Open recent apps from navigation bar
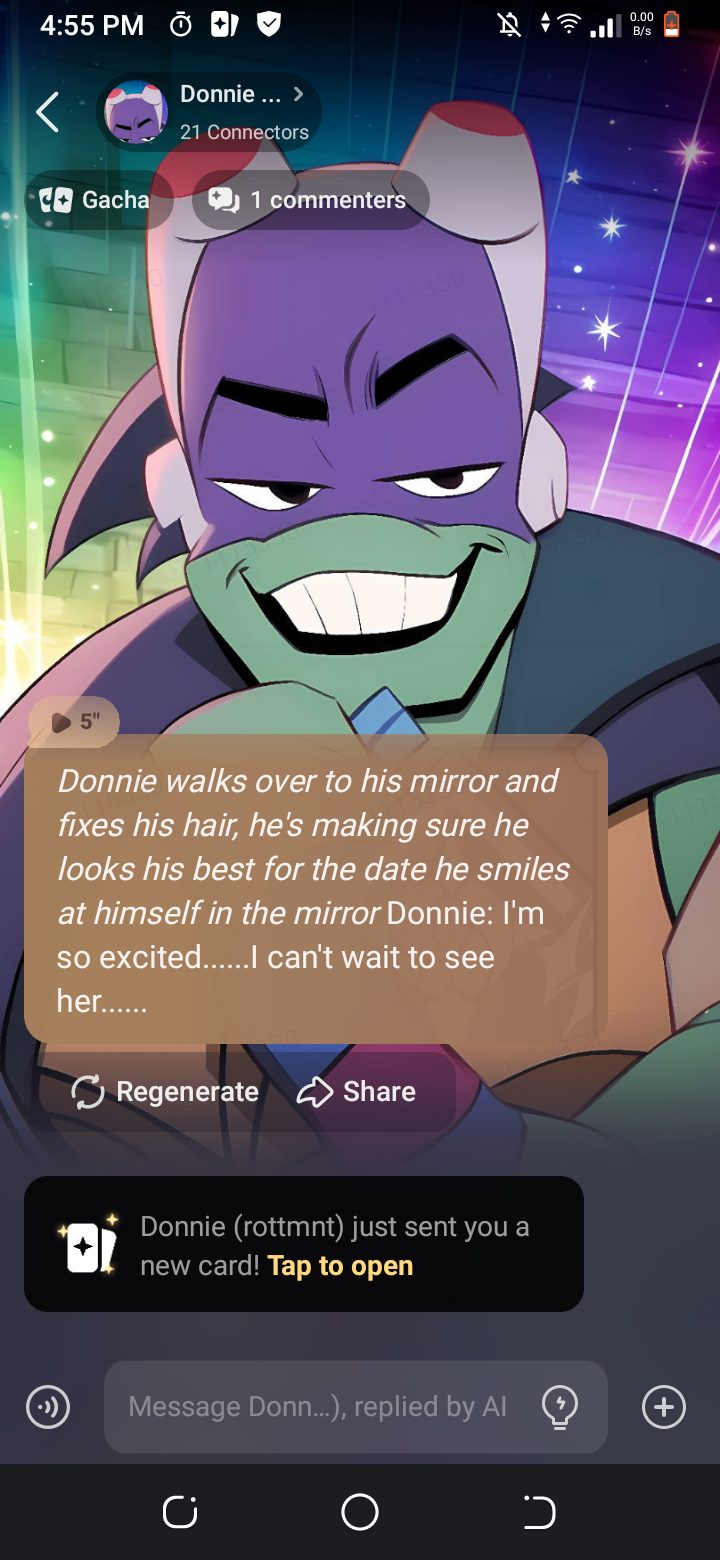 180,1512
